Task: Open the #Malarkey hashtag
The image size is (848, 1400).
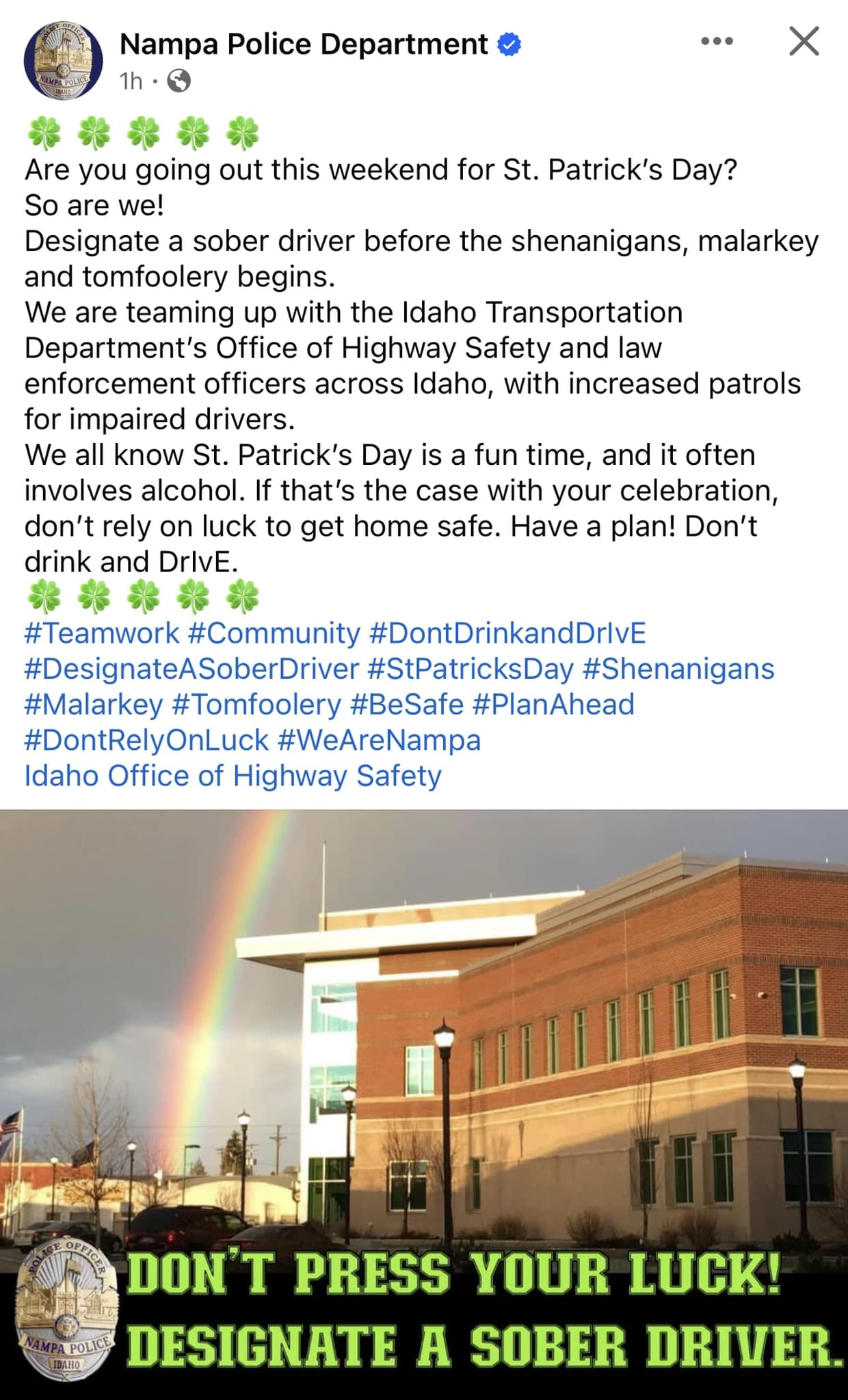Action: 94,704
